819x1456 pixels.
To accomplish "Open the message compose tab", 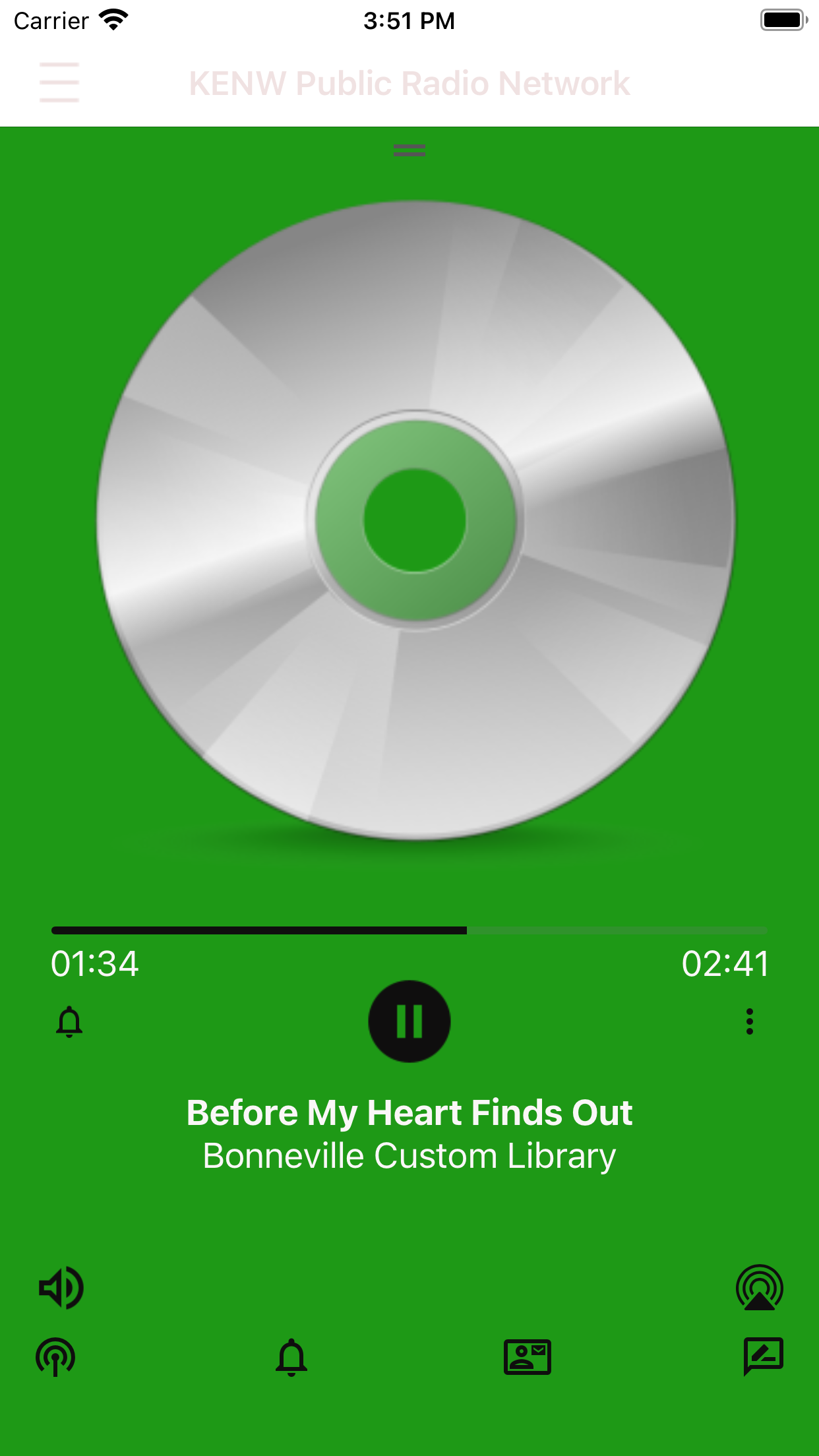I will coord(763,1356).
